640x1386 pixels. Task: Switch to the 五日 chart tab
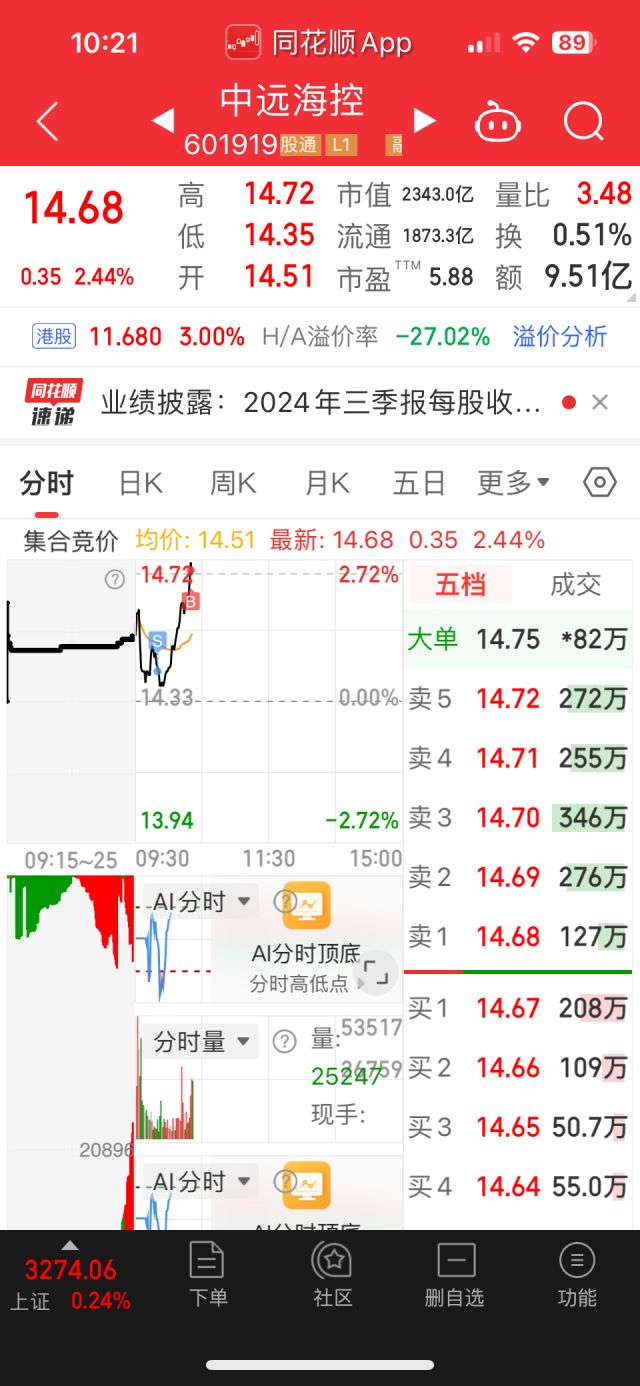[x=418, y=483]
